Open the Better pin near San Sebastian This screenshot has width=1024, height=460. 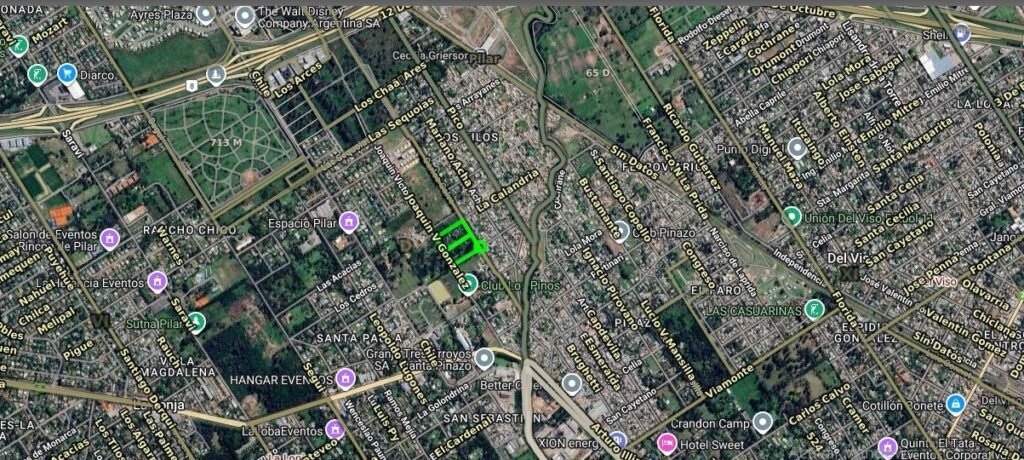(571, 383)
